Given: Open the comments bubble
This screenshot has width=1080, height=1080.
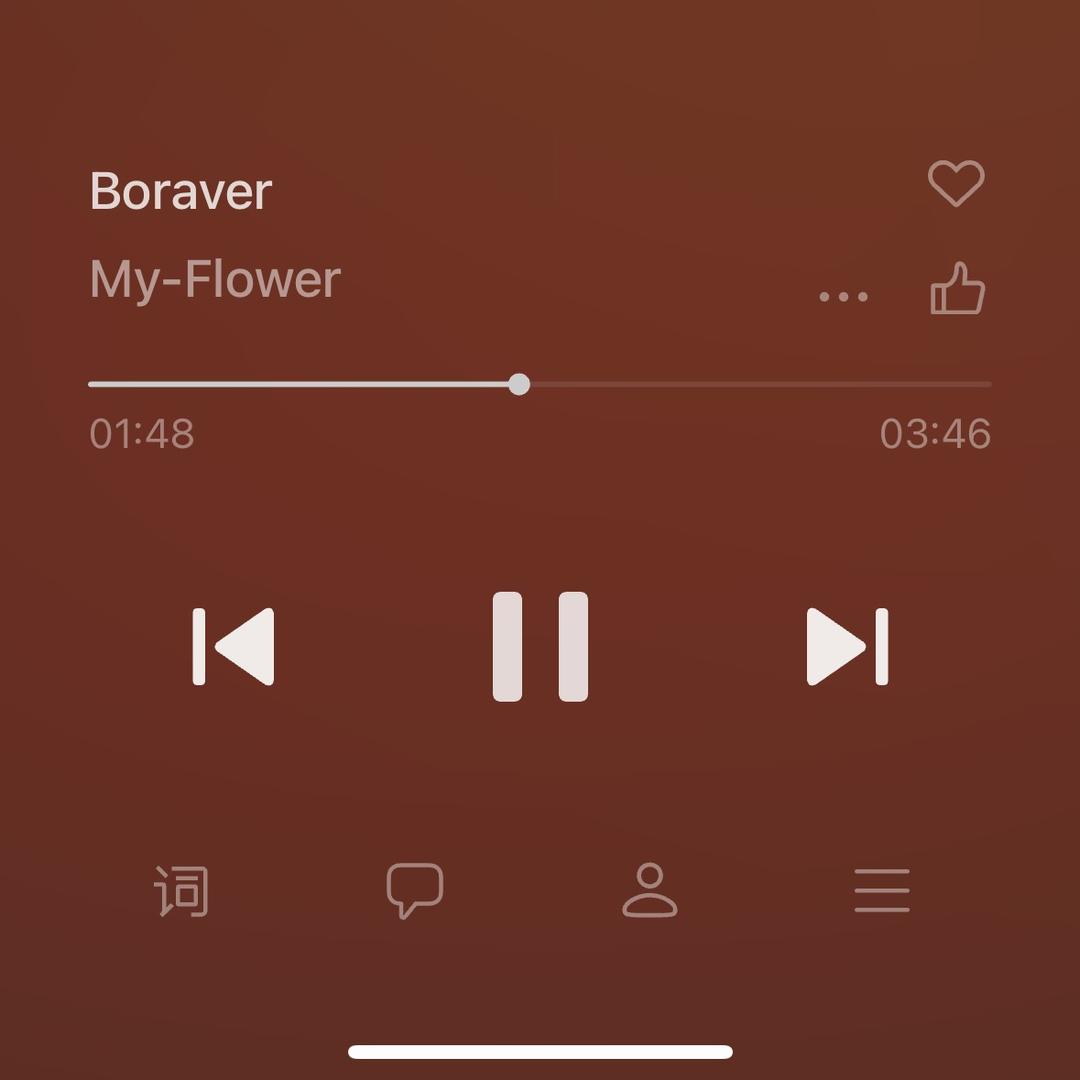Looking at the screenshot, I should point(415,890).
